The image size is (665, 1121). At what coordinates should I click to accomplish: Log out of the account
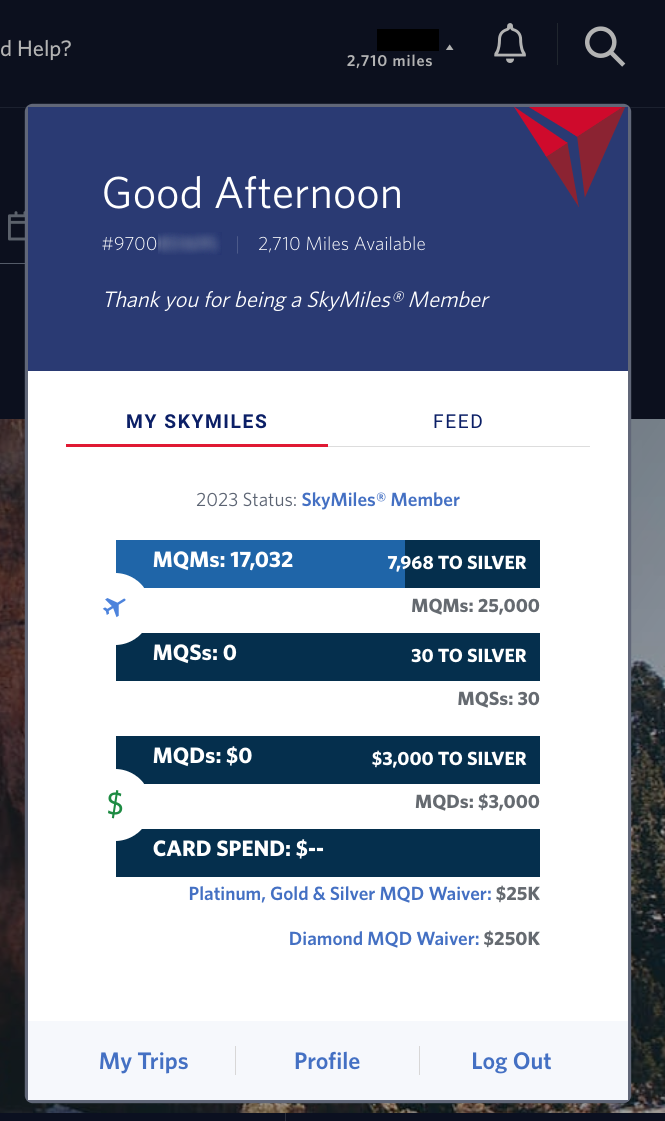[x=511, y=1061]
